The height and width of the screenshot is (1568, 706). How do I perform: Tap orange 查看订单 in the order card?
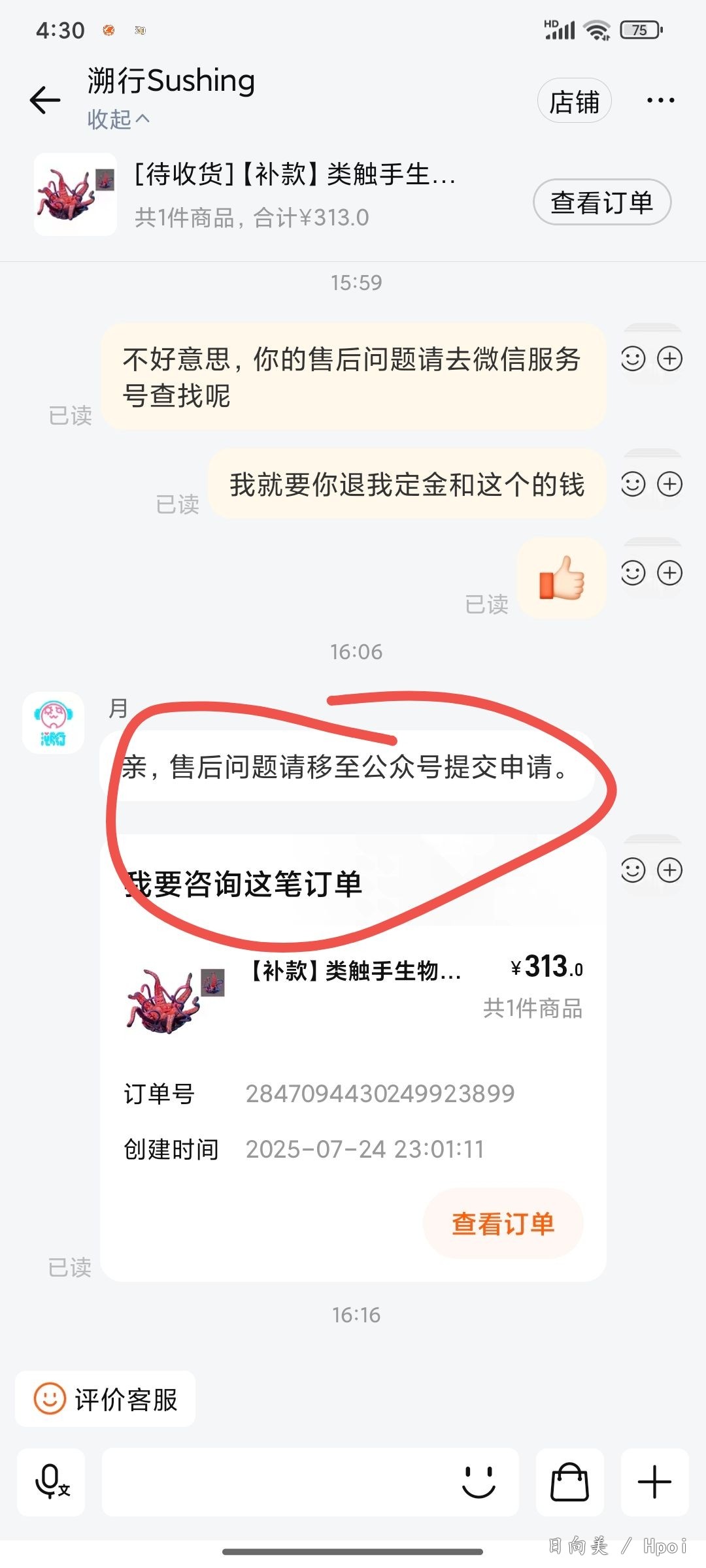503,1224
